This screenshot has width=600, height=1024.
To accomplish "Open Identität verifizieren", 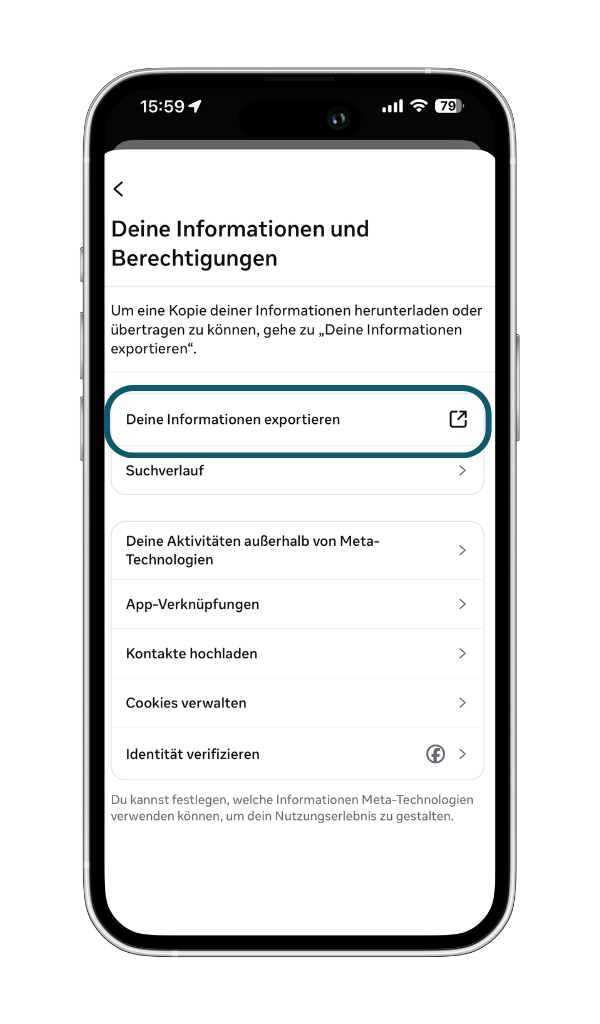I will 297,754.
